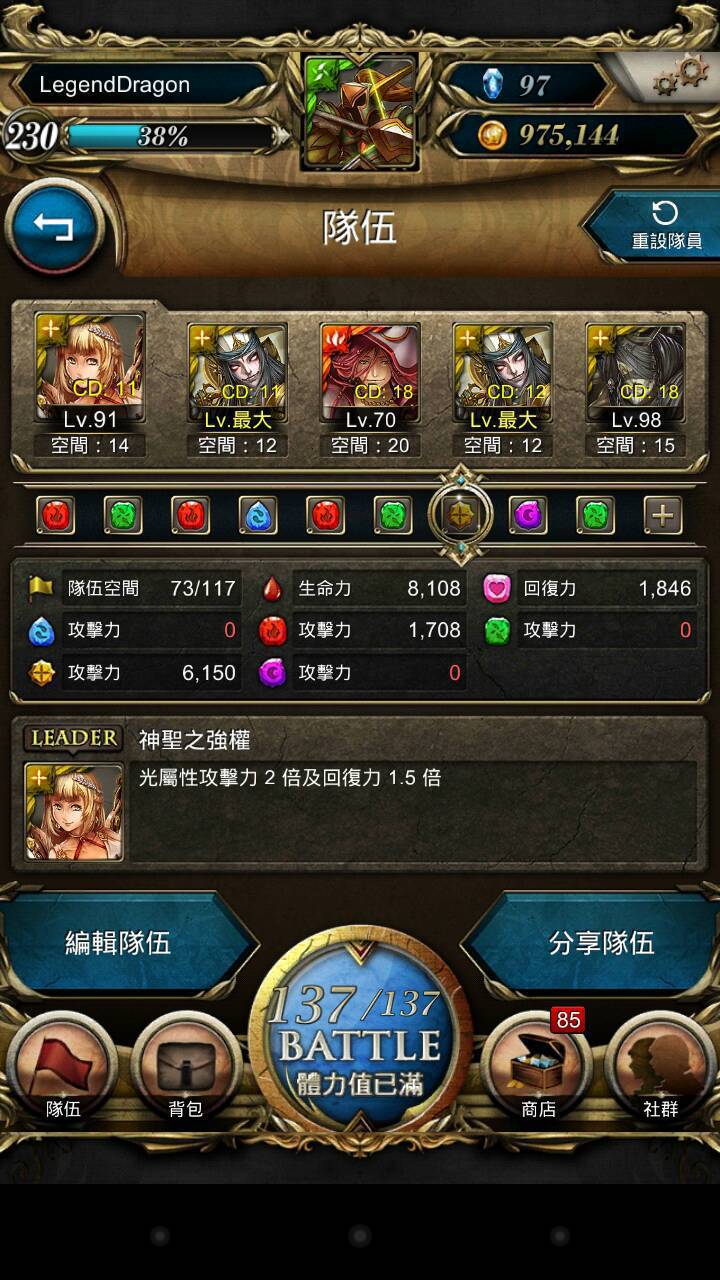Go back with the blue arrow button
Image resolution: width=720 pixels, height=1280 pixels.
tap(54, 227)
